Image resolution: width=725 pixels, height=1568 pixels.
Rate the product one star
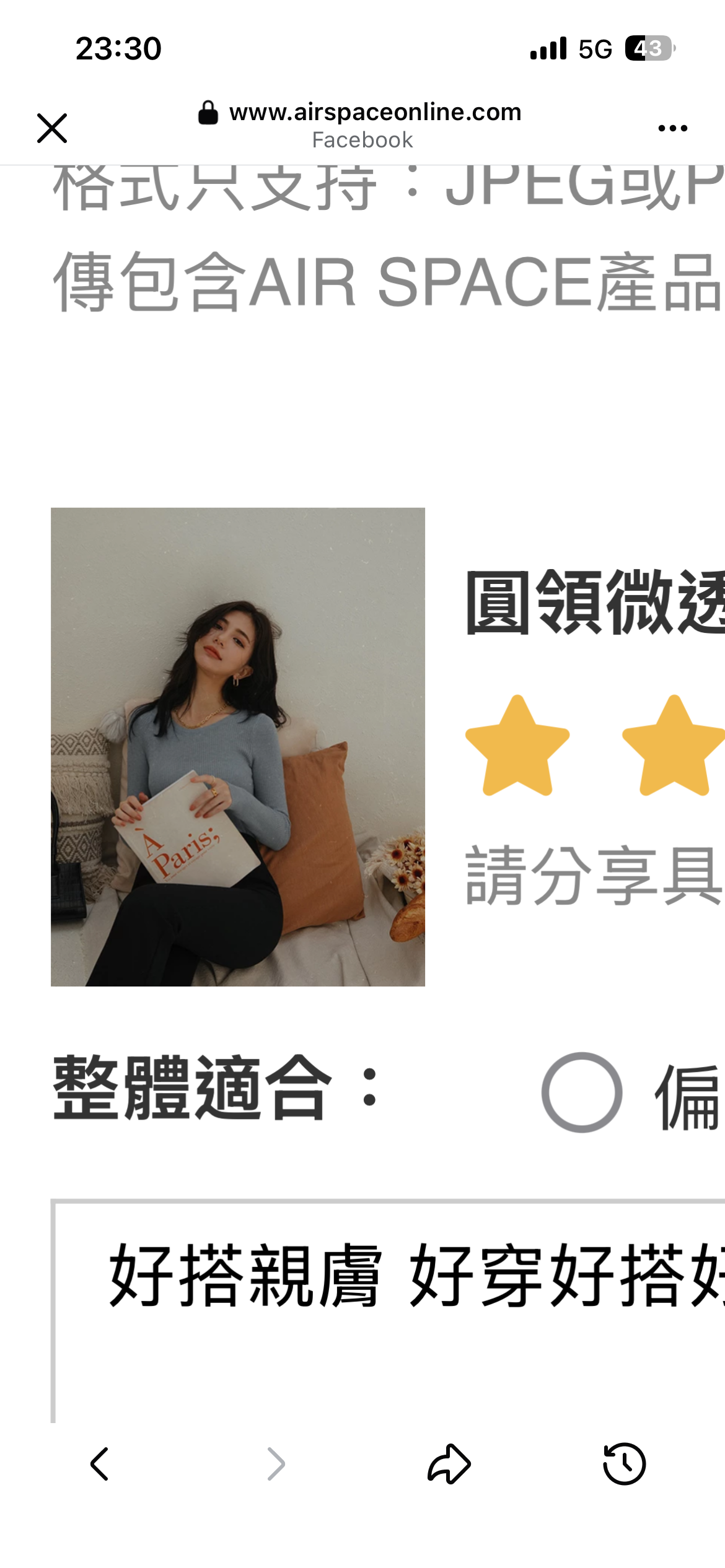(x=517, y=746)
